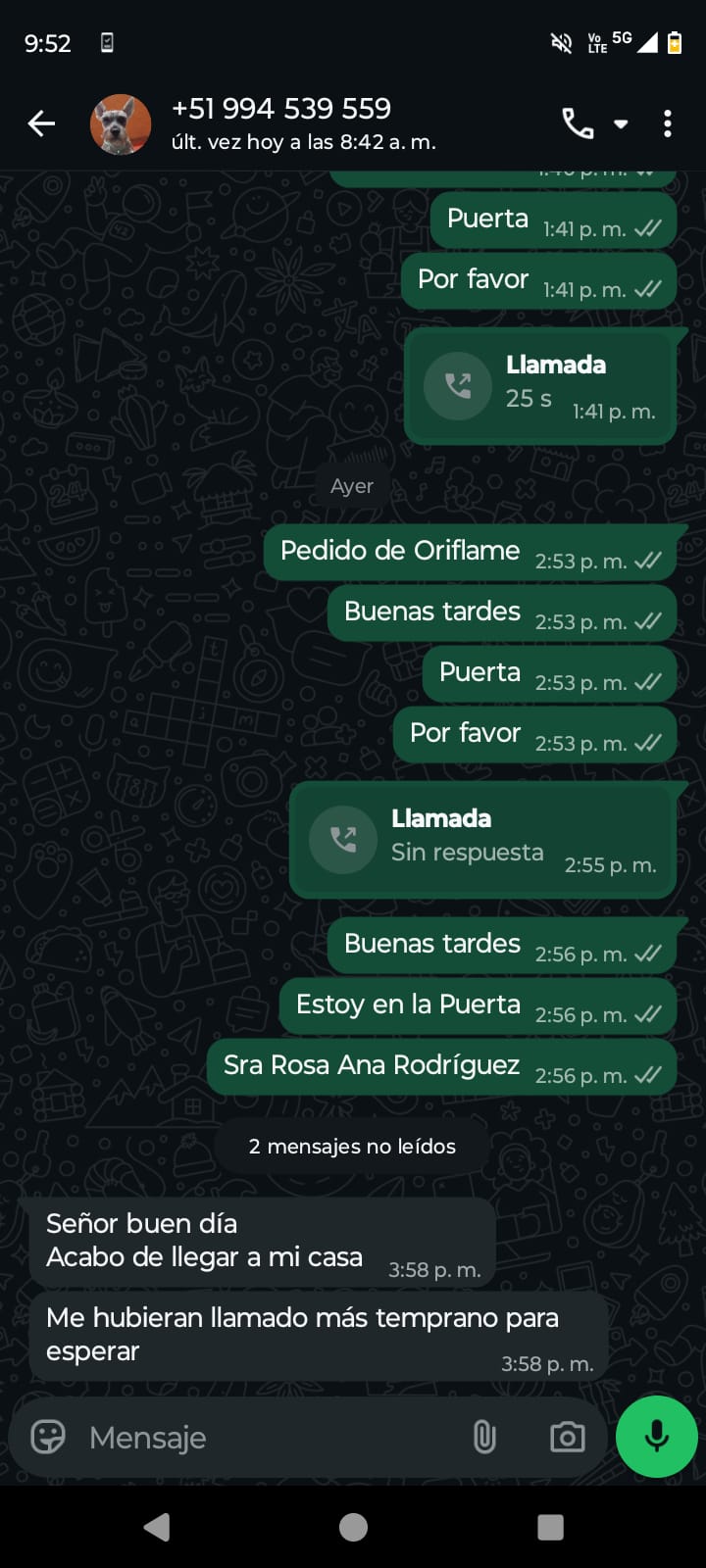This screenshot has width=706, height=1568.
Task: Expand the call options dropdown arrow
Action: click(621, 124)
